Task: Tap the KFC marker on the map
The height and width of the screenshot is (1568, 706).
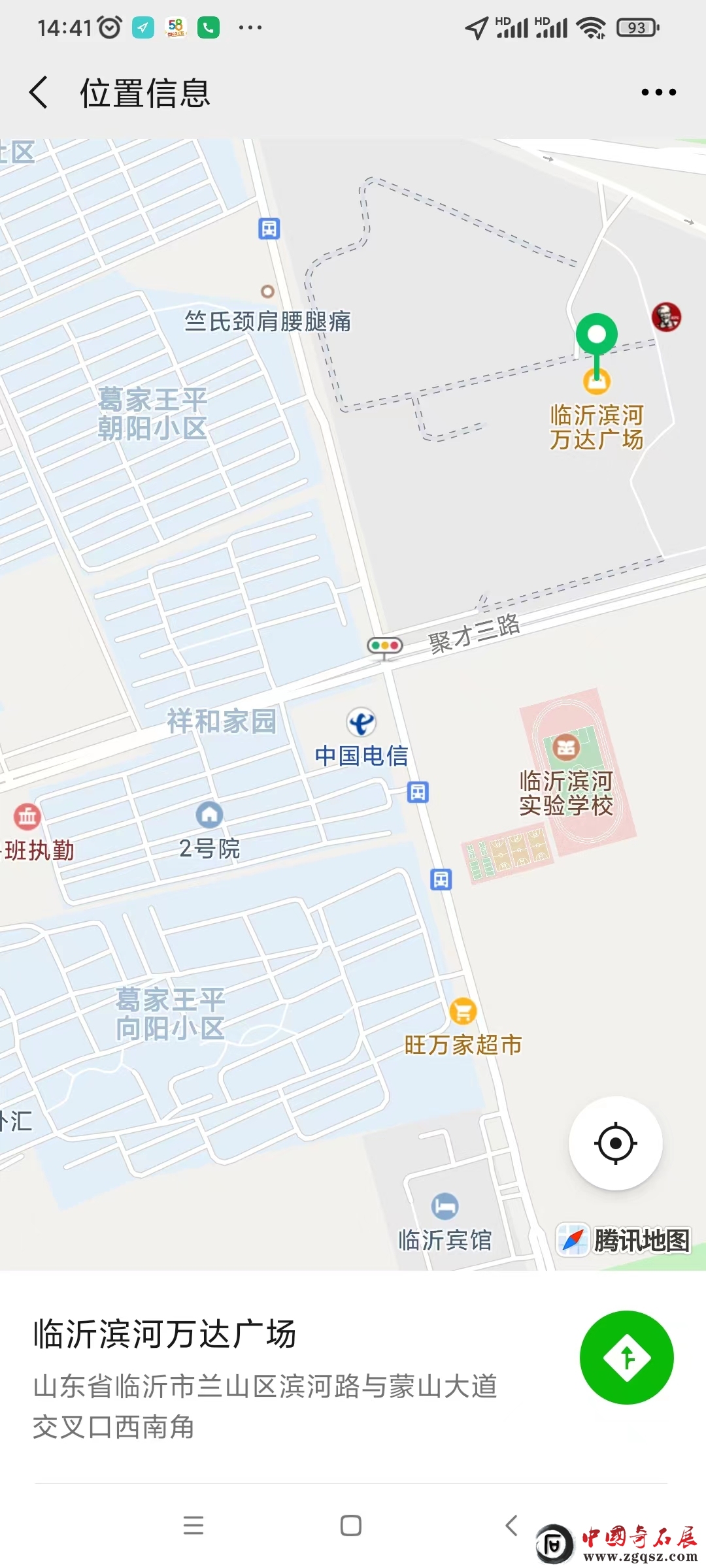Action: click(x=666, y=318)
